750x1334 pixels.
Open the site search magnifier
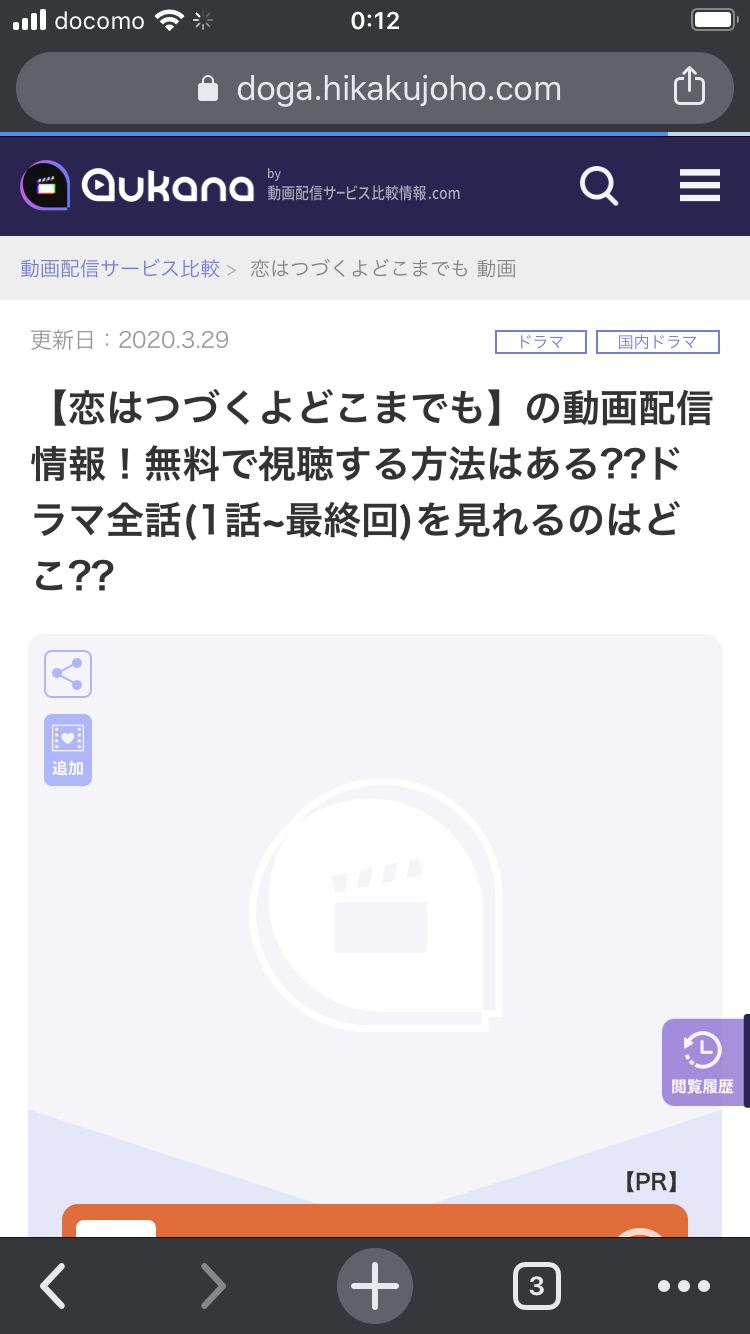click(599, 186)
